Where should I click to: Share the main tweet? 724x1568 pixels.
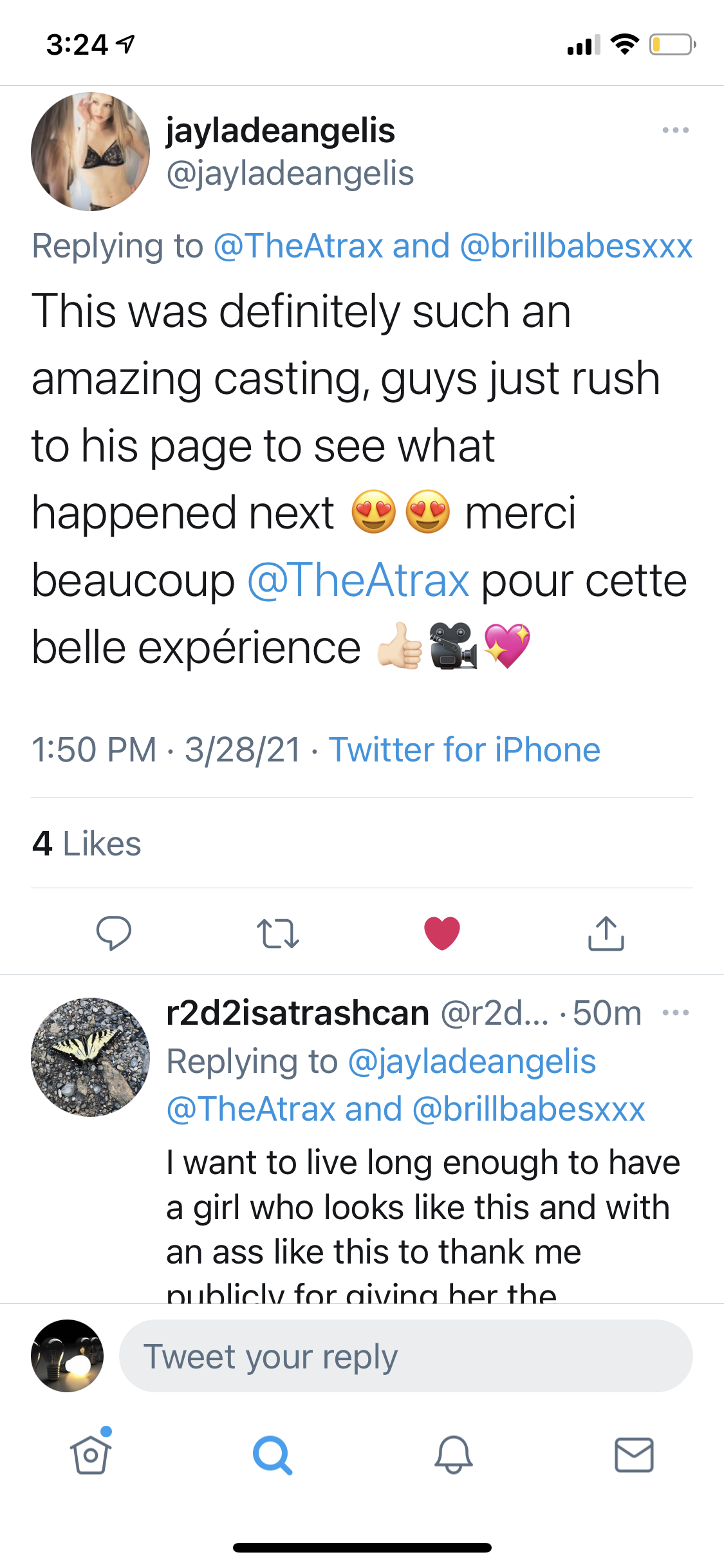click(x=606, y=934)
